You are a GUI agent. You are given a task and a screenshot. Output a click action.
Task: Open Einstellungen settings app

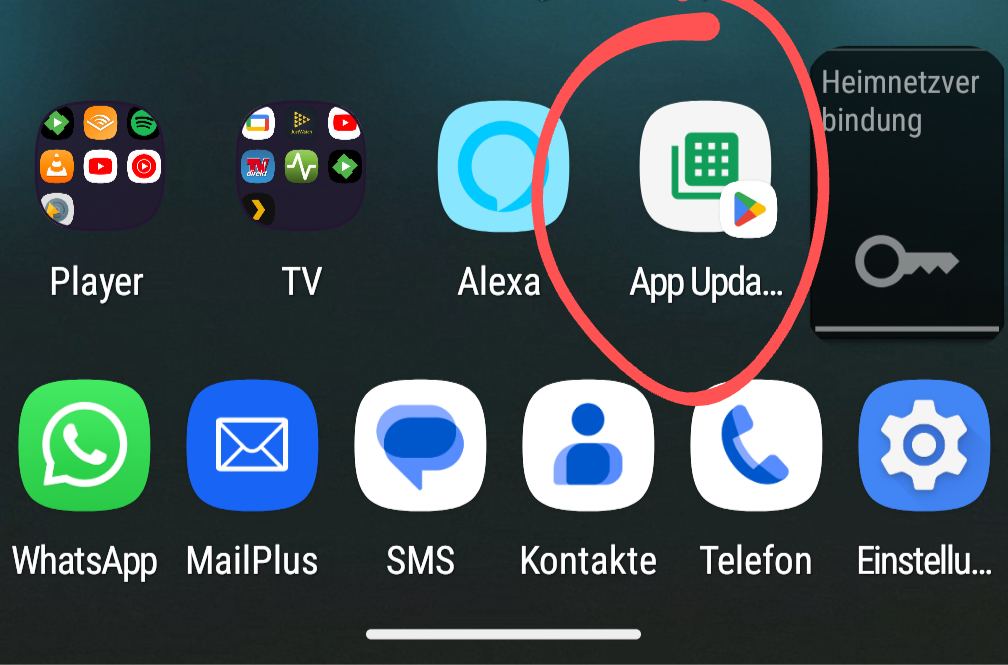(924, 446)
